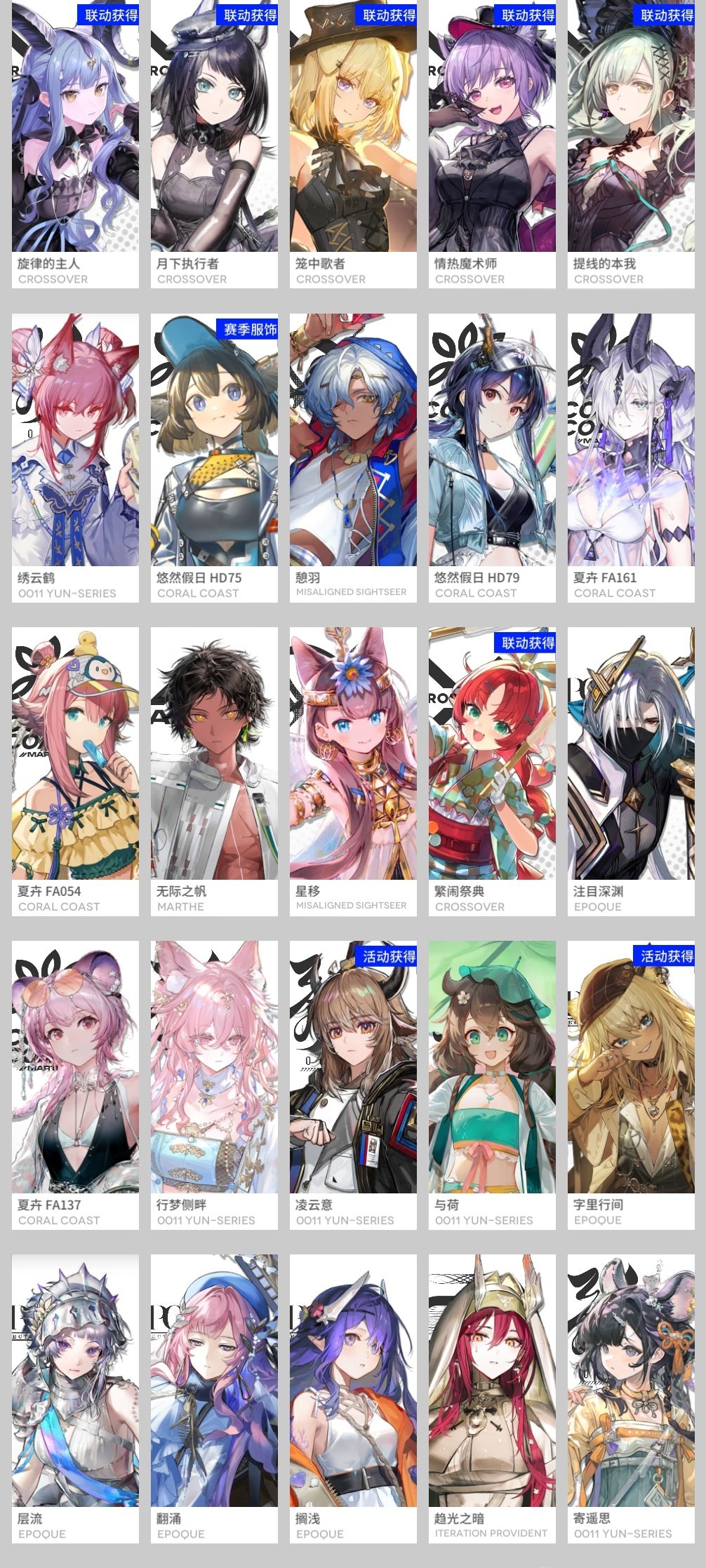Select the 字里行间 skin card
The image size is (706, 1568).
pyautogui.click(x=631, y=1085)
